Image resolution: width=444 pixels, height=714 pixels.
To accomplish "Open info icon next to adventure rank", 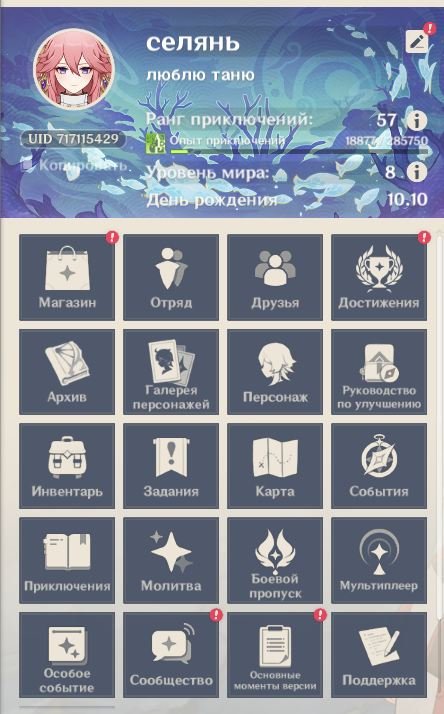I will click(x=416, y=121).
